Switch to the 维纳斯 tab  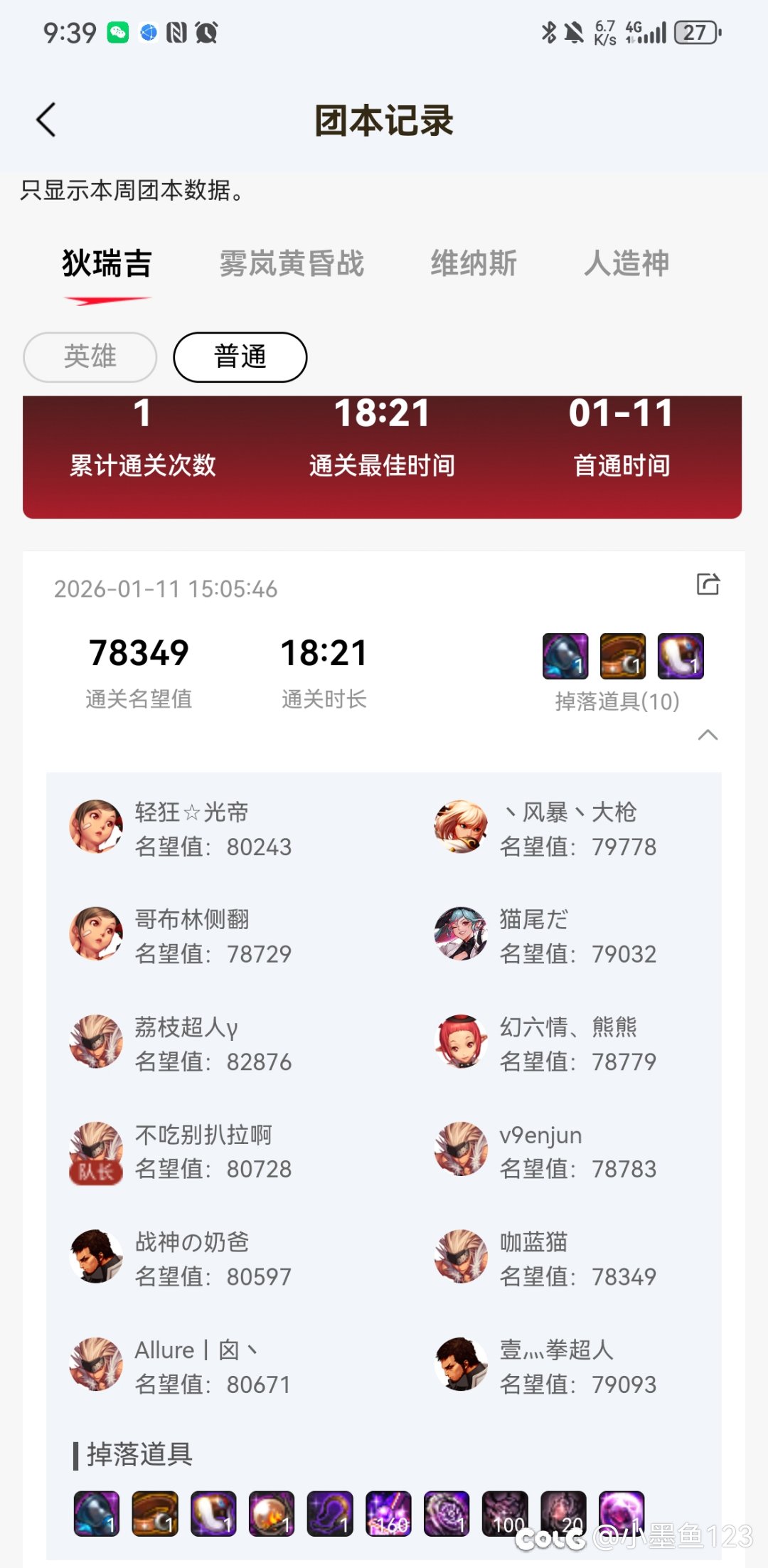click(x=473, y=264)
